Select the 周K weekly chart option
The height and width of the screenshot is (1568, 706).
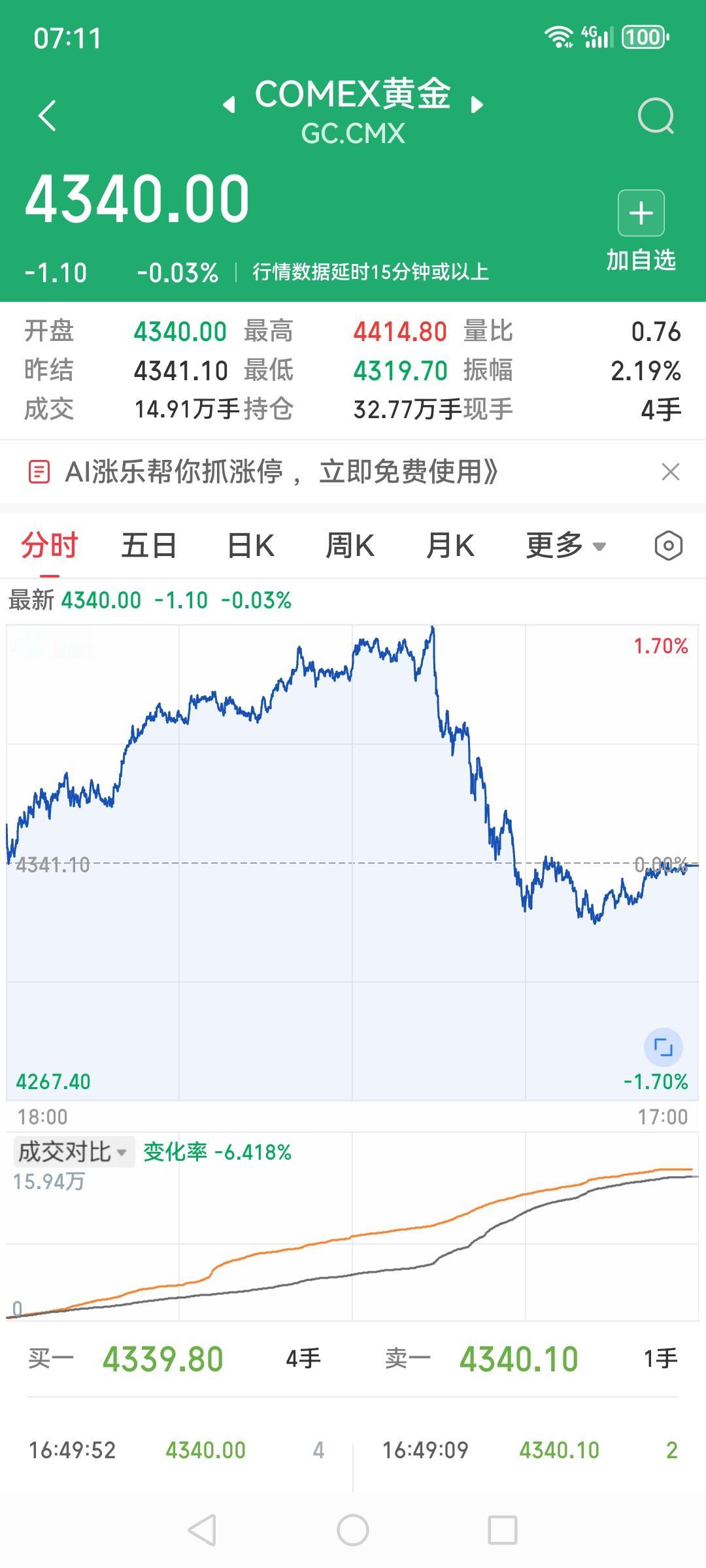tap(351, 547)
